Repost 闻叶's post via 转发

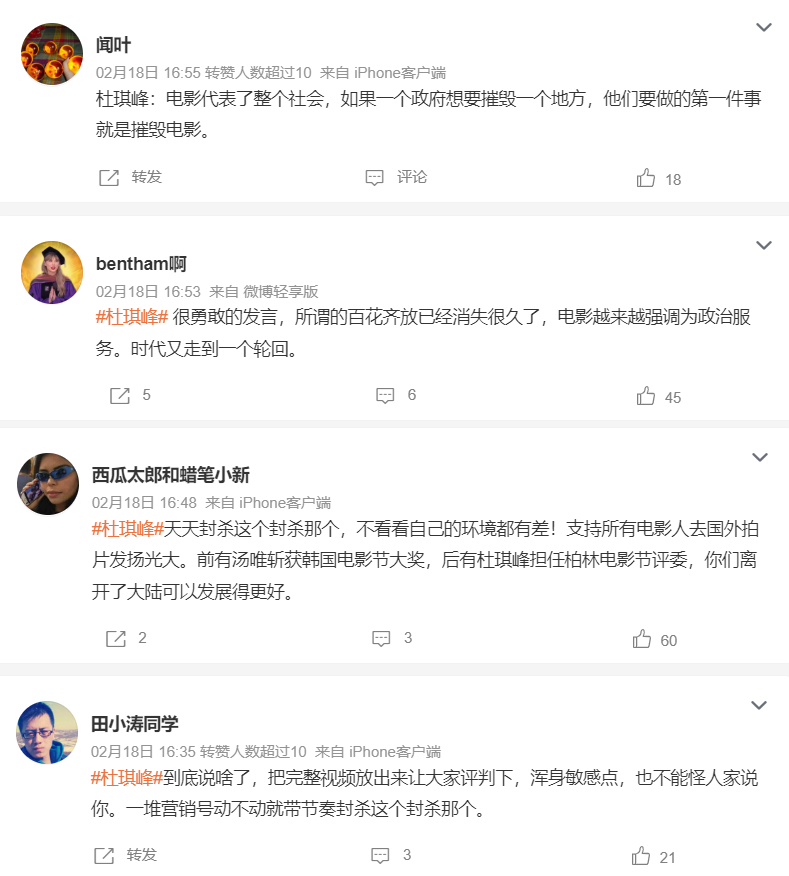coord(130,178)
